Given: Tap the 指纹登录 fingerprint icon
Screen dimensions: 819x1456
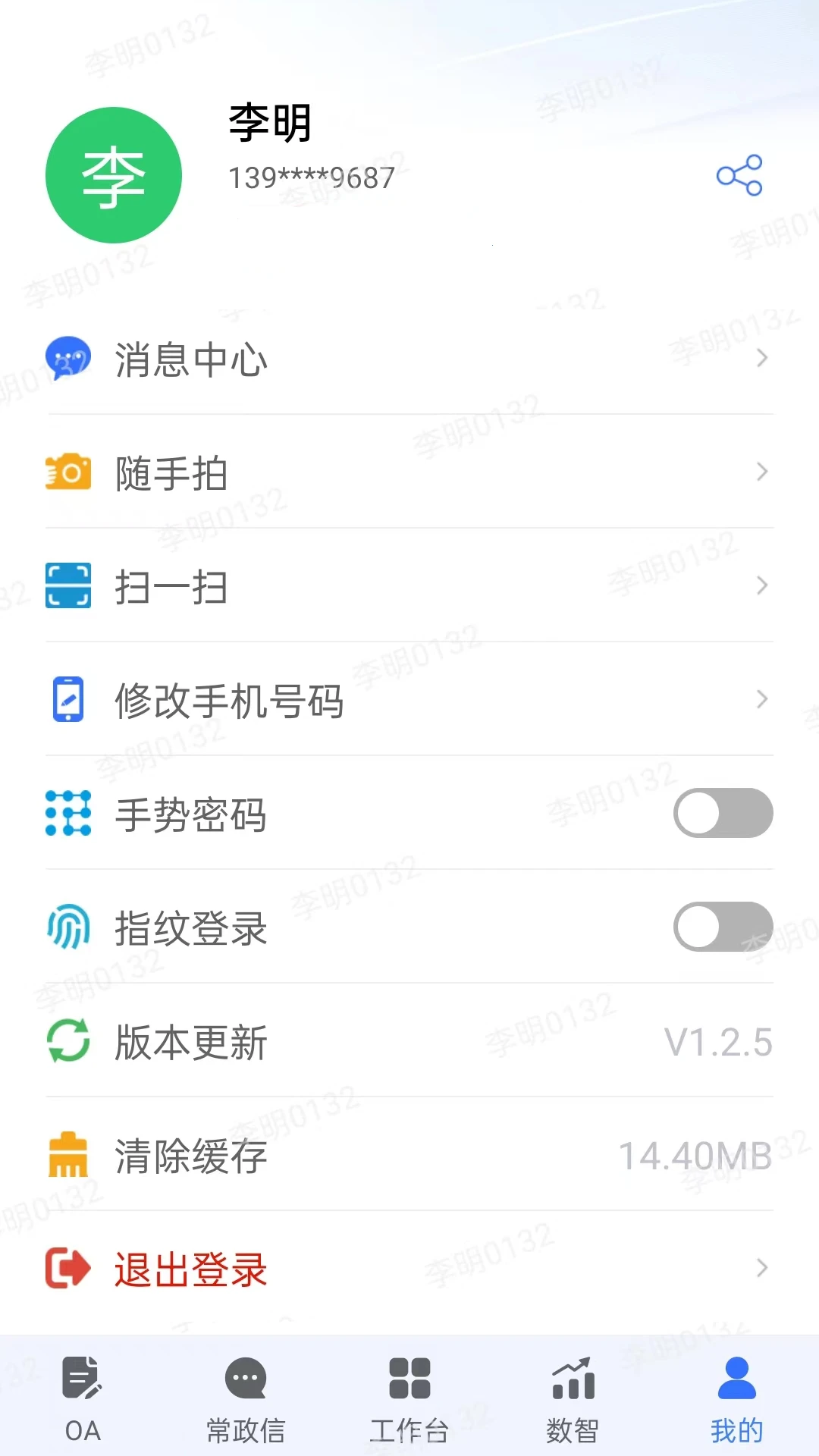Looking at the screenshot, I should pos(68,927).
